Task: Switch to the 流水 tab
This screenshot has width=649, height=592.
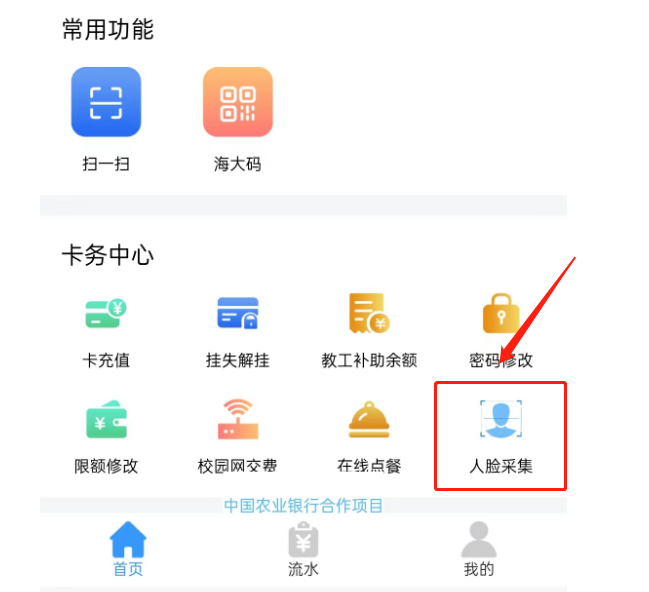Action: pyautogui.click(x=303, y=549)
